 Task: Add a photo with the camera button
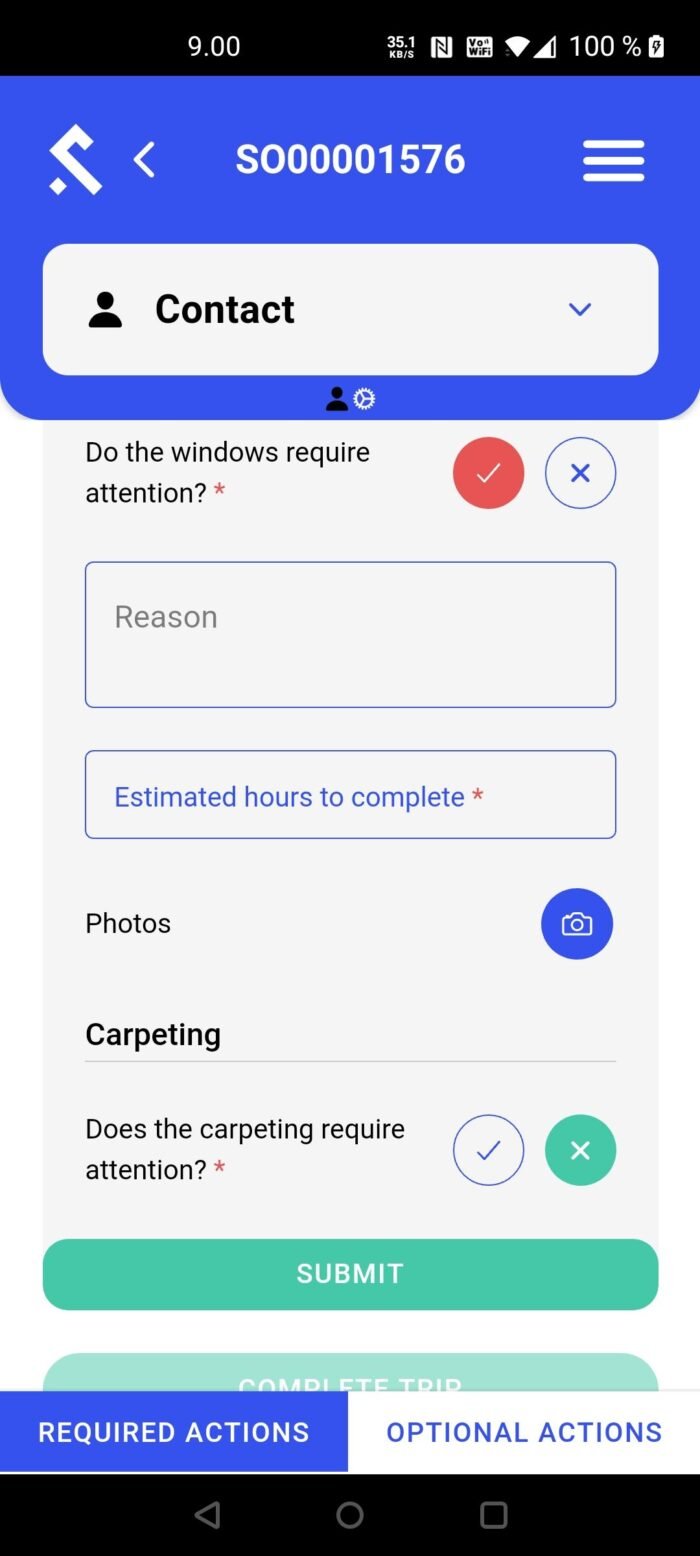click(577, 923)
